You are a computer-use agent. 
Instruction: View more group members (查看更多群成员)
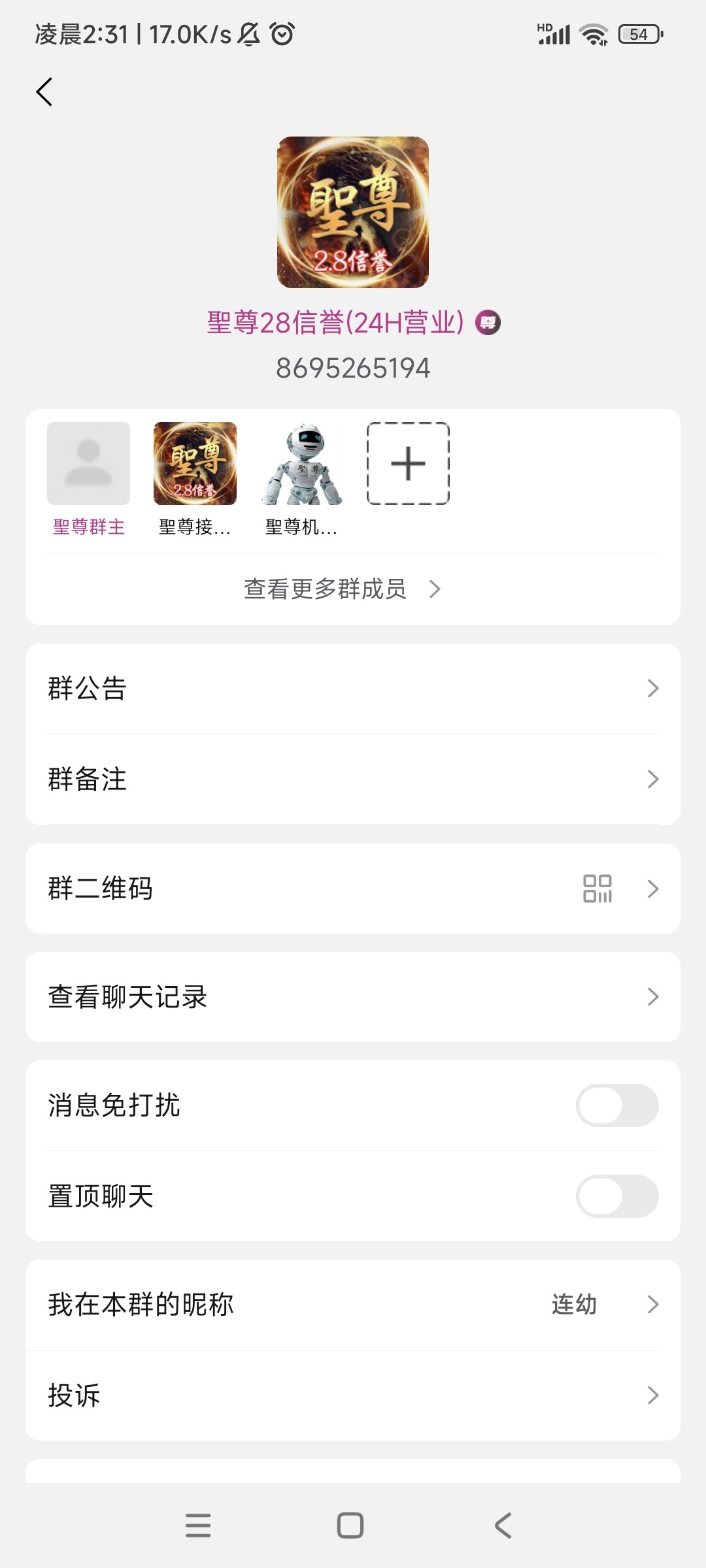(x=343, y=589)
